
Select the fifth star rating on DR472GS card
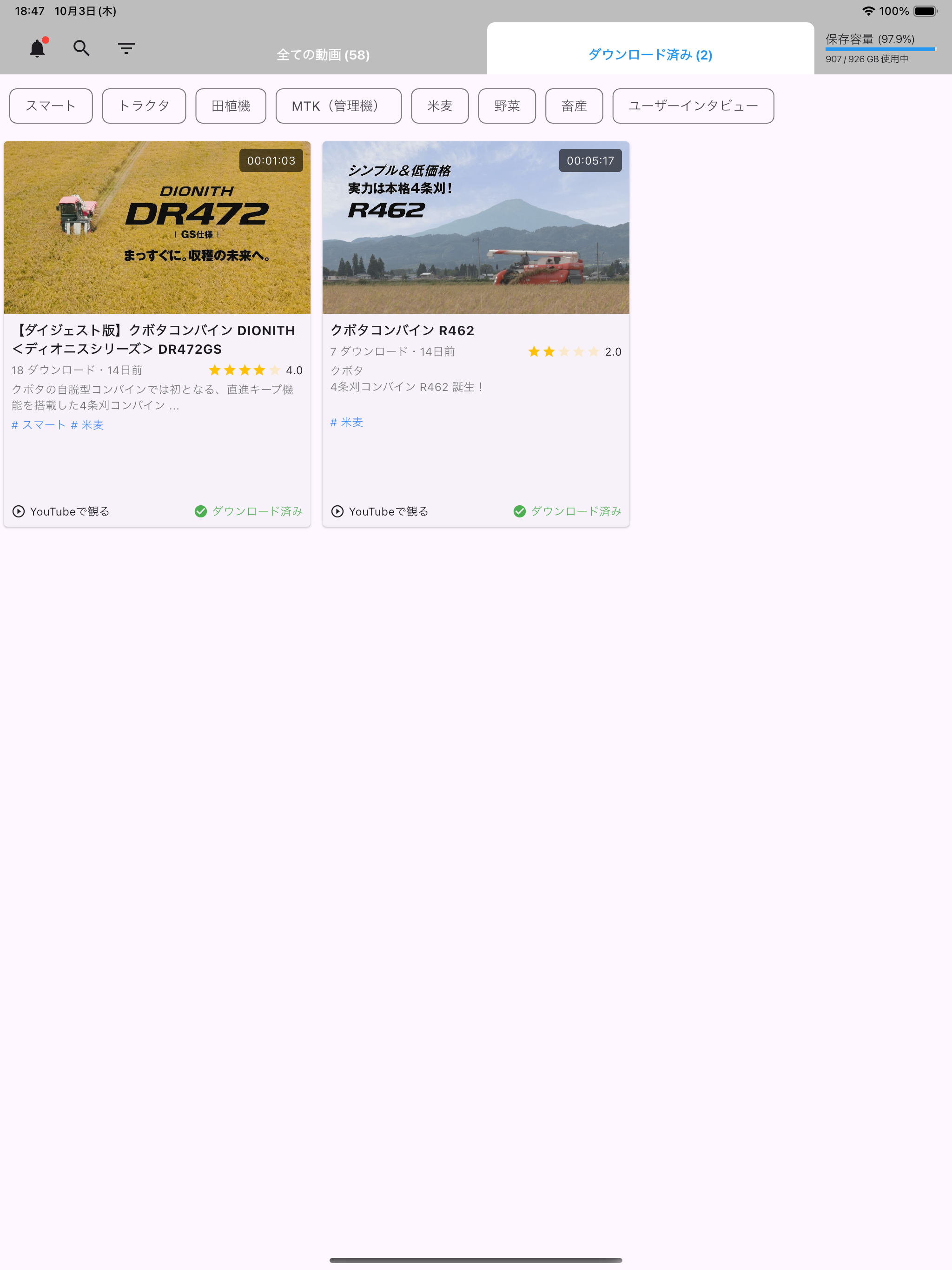pyautogui.click(x=274, y=370)
